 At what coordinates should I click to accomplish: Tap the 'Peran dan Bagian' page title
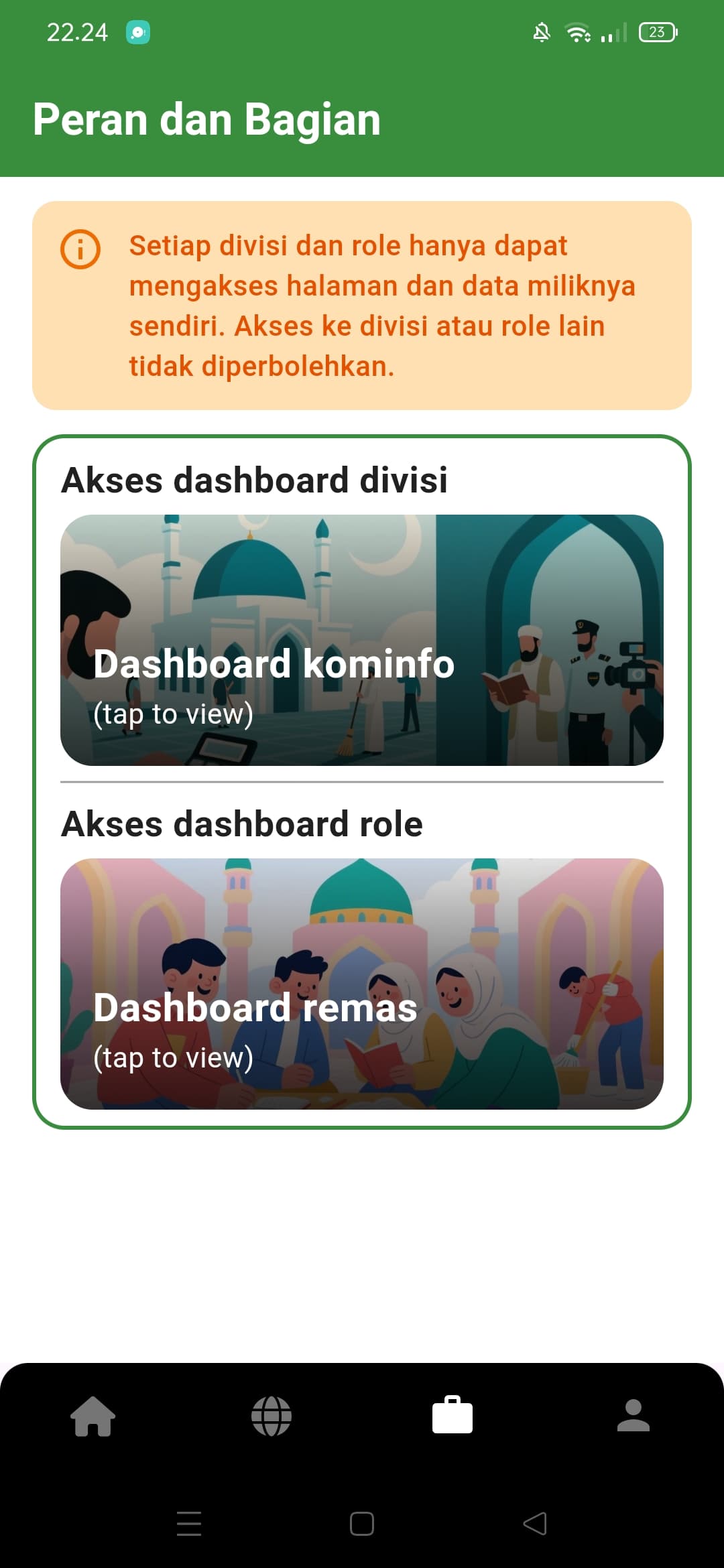click(207, 119)
